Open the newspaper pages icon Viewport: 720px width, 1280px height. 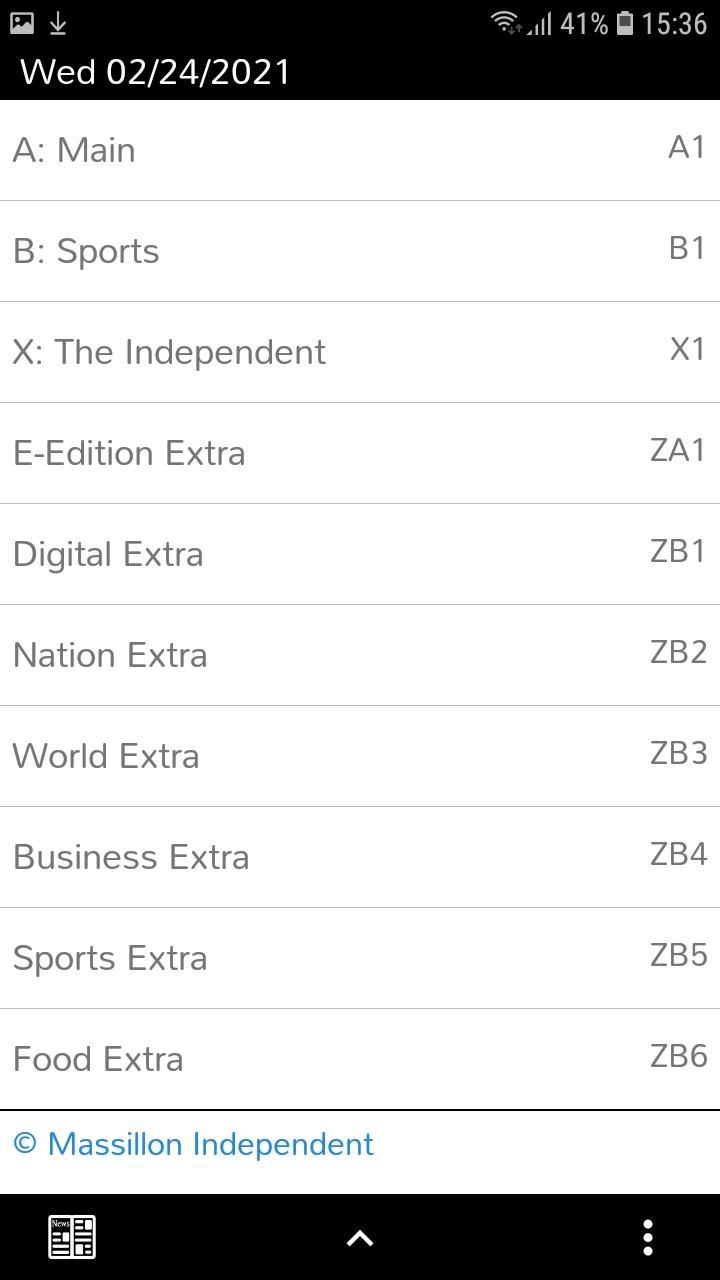[72, 1237]
